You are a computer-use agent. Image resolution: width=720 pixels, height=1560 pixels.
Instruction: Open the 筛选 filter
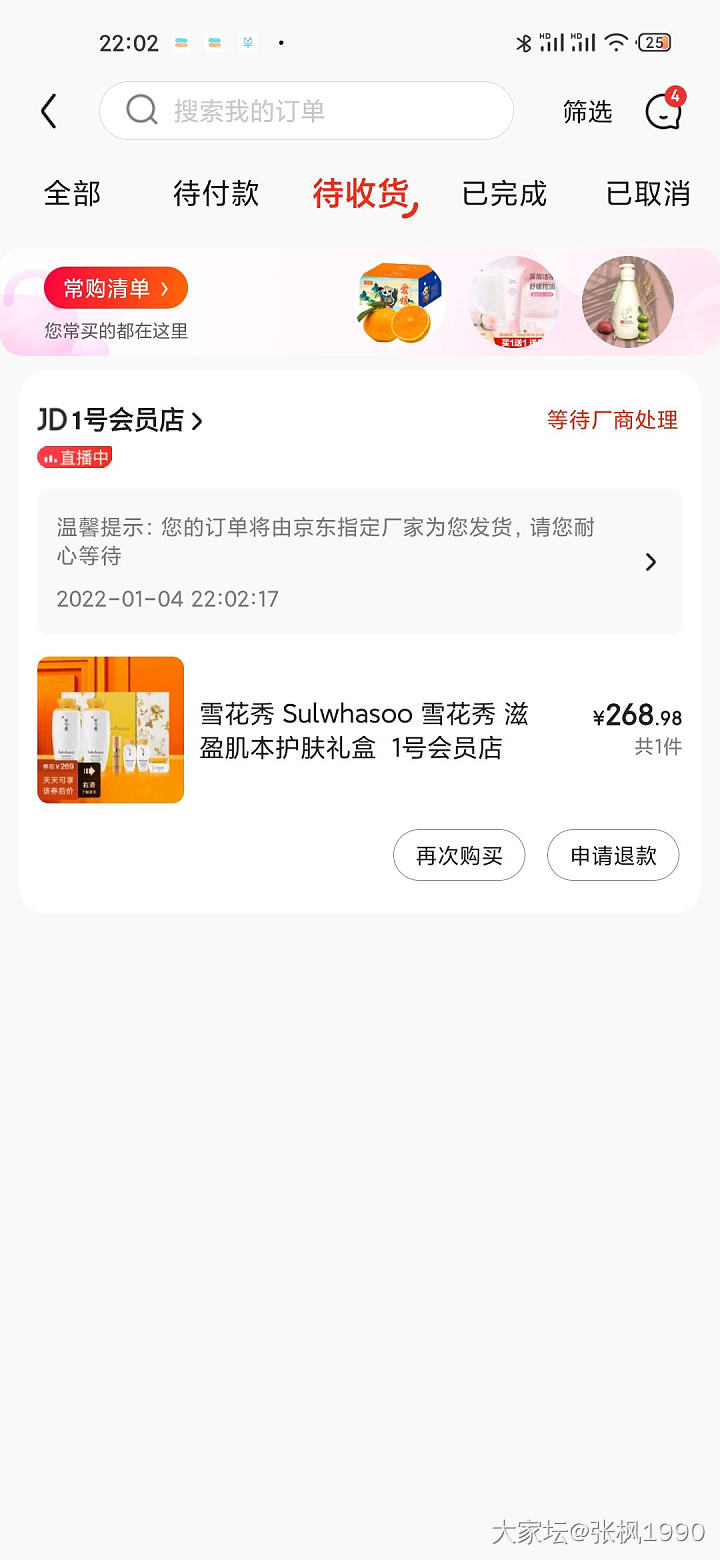[x=587, y=112]
